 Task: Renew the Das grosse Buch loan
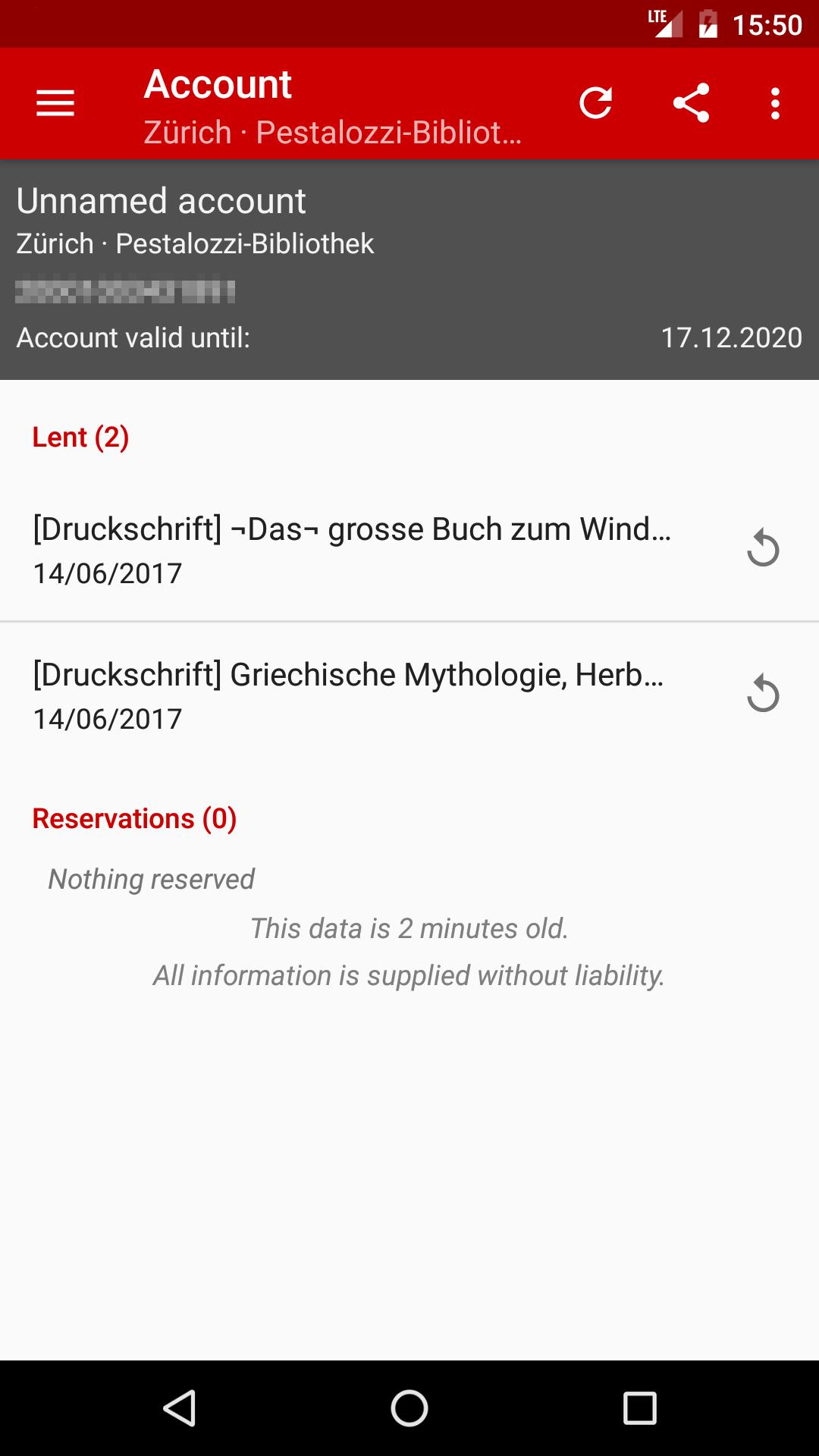click(x=763, y=548)
